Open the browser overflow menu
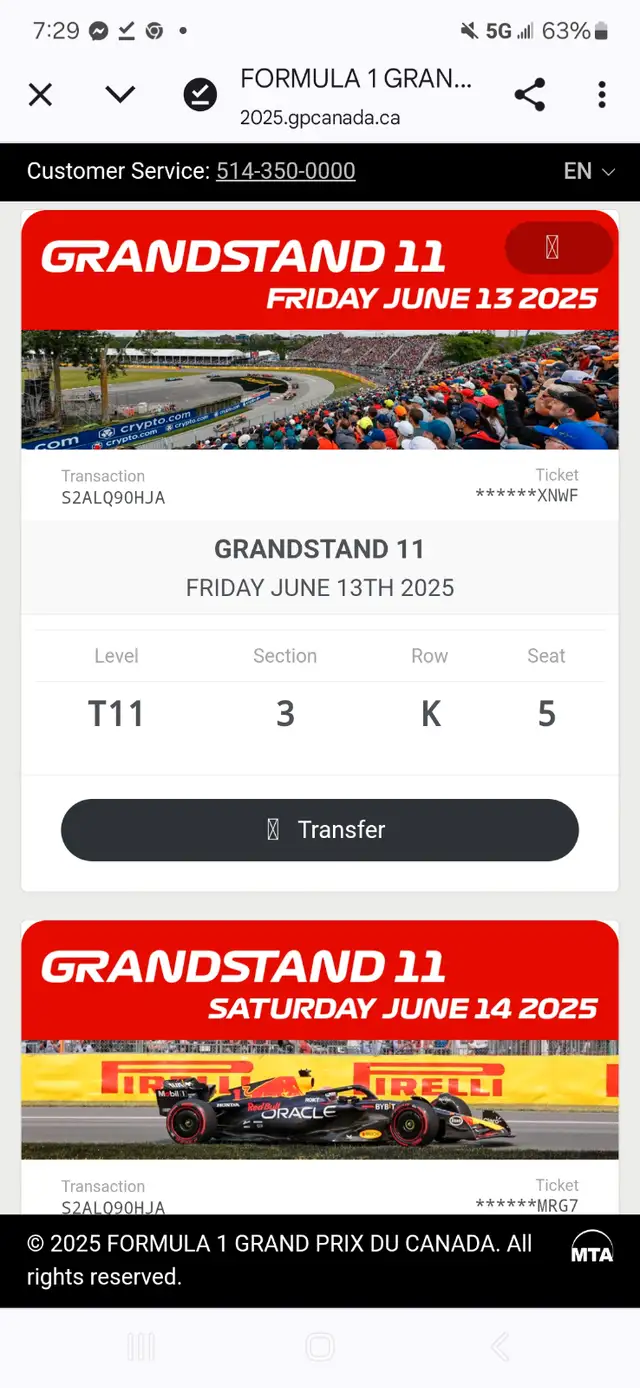640x1388 pixels. point(601,95)
